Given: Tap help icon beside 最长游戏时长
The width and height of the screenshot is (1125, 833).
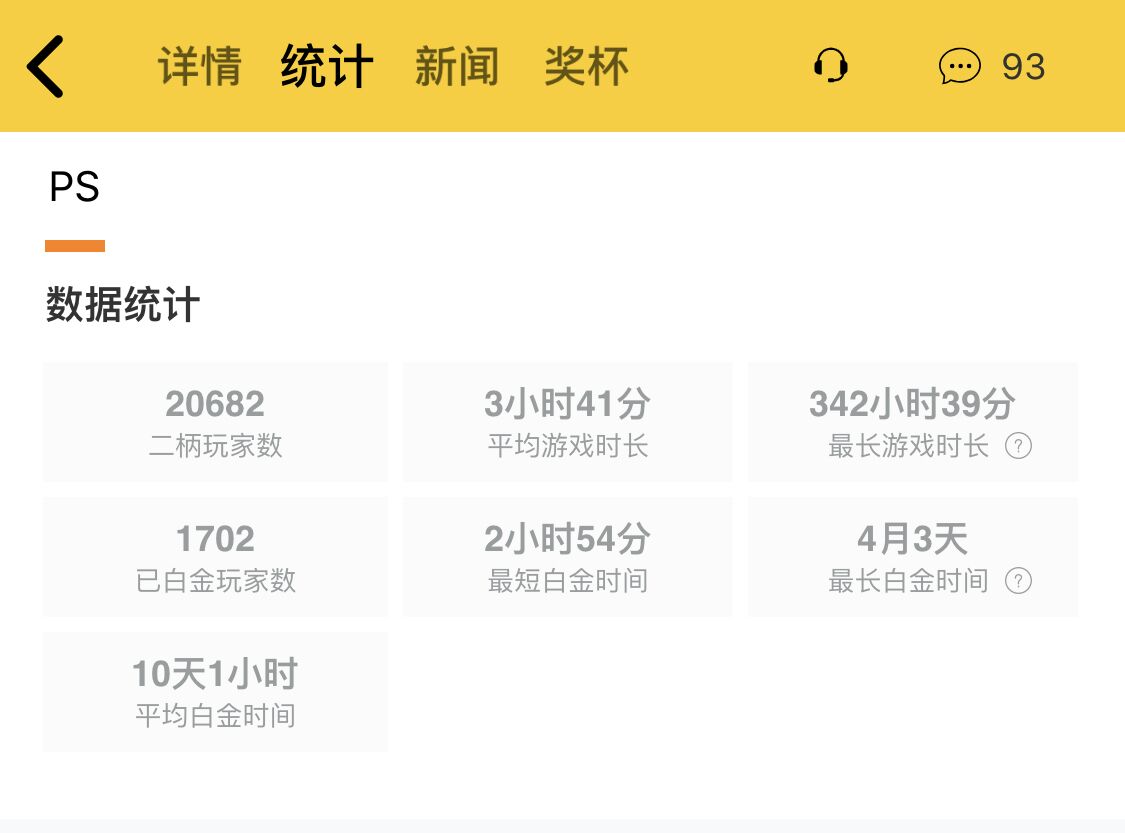Looking at the screenshot, I should click(1018, 446).
